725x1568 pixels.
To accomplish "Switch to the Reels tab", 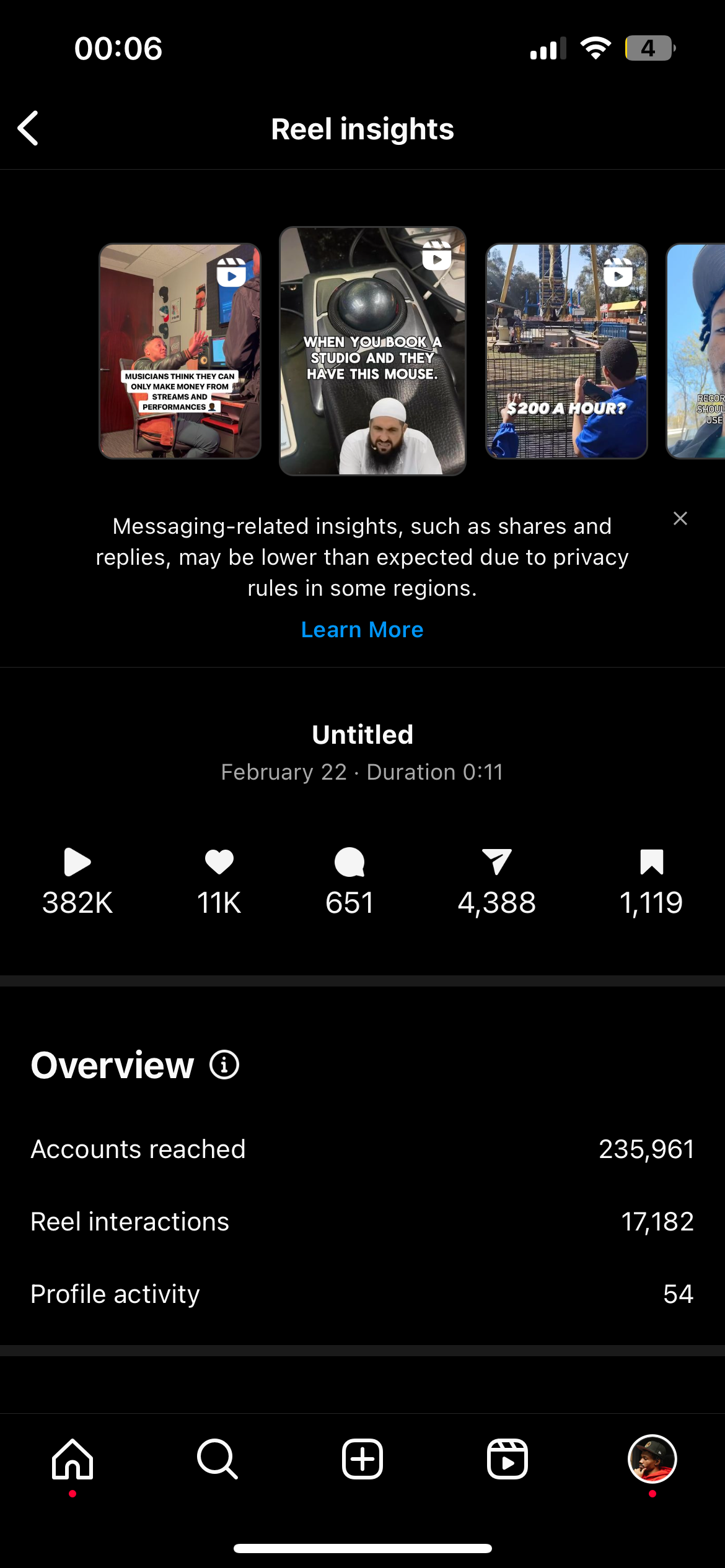I will 507,1459.
